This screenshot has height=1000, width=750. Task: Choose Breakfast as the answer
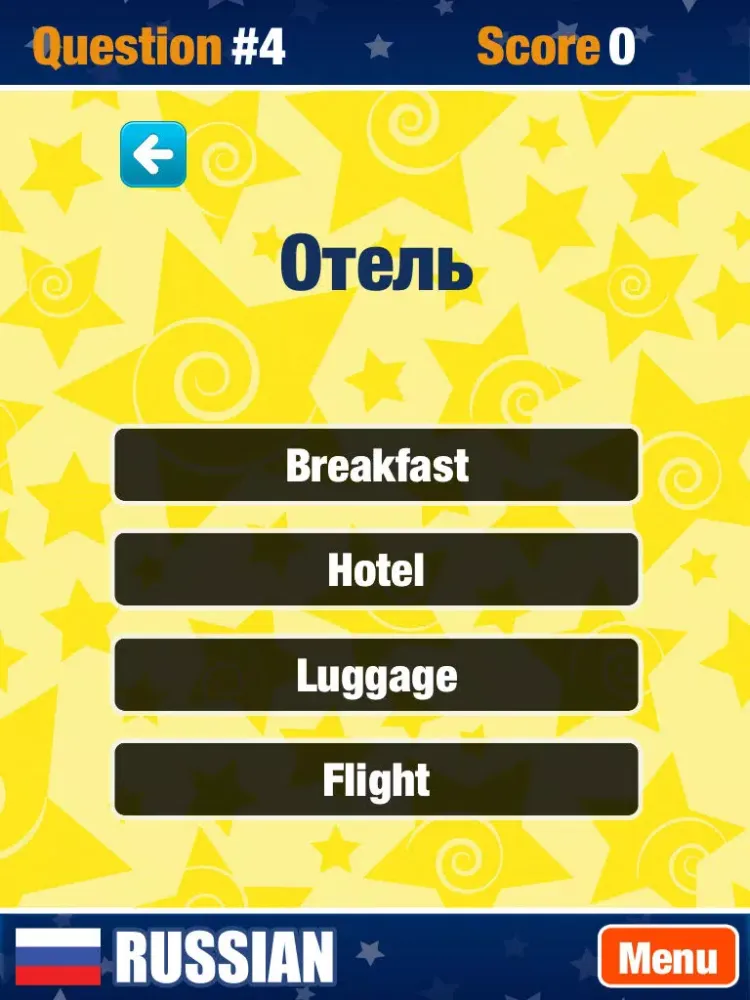click(x=376, y=465)
